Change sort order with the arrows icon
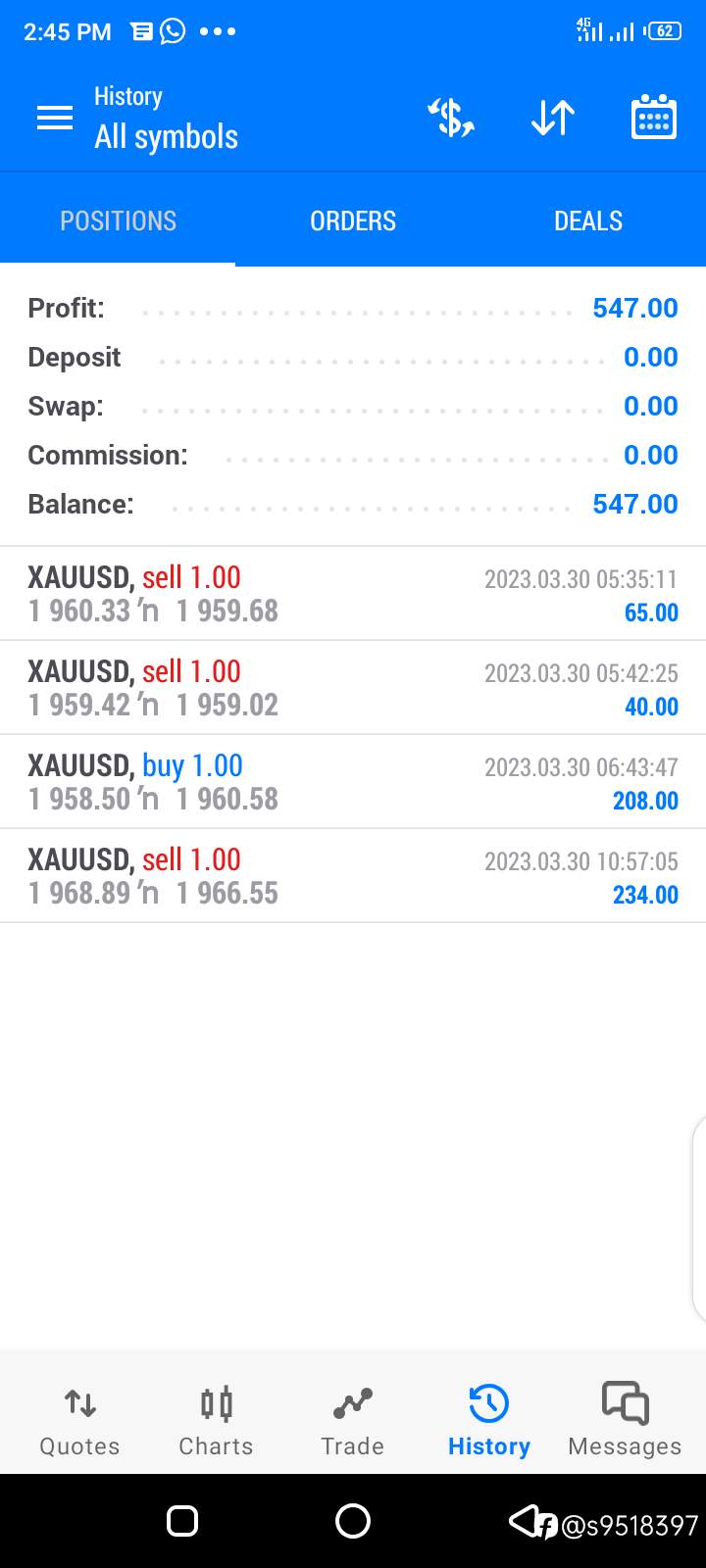Viewport: 706px width, 1568px height. pyautogui.click(x=553, y=118)
